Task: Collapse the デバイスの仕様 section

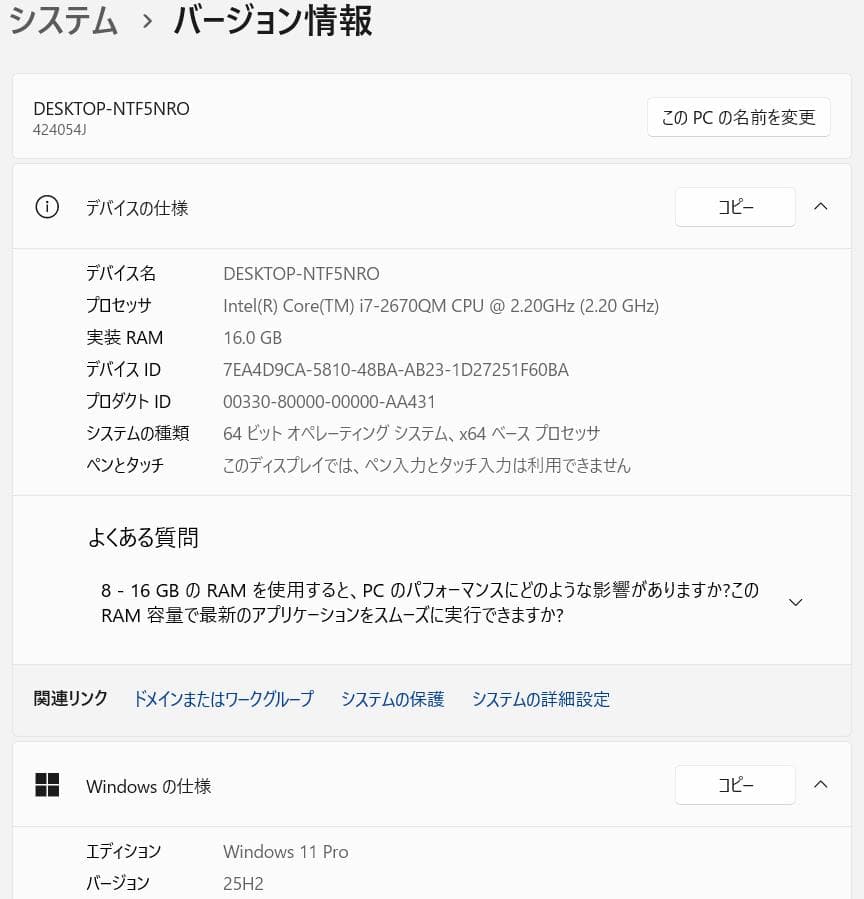Action: coord(821,207)
